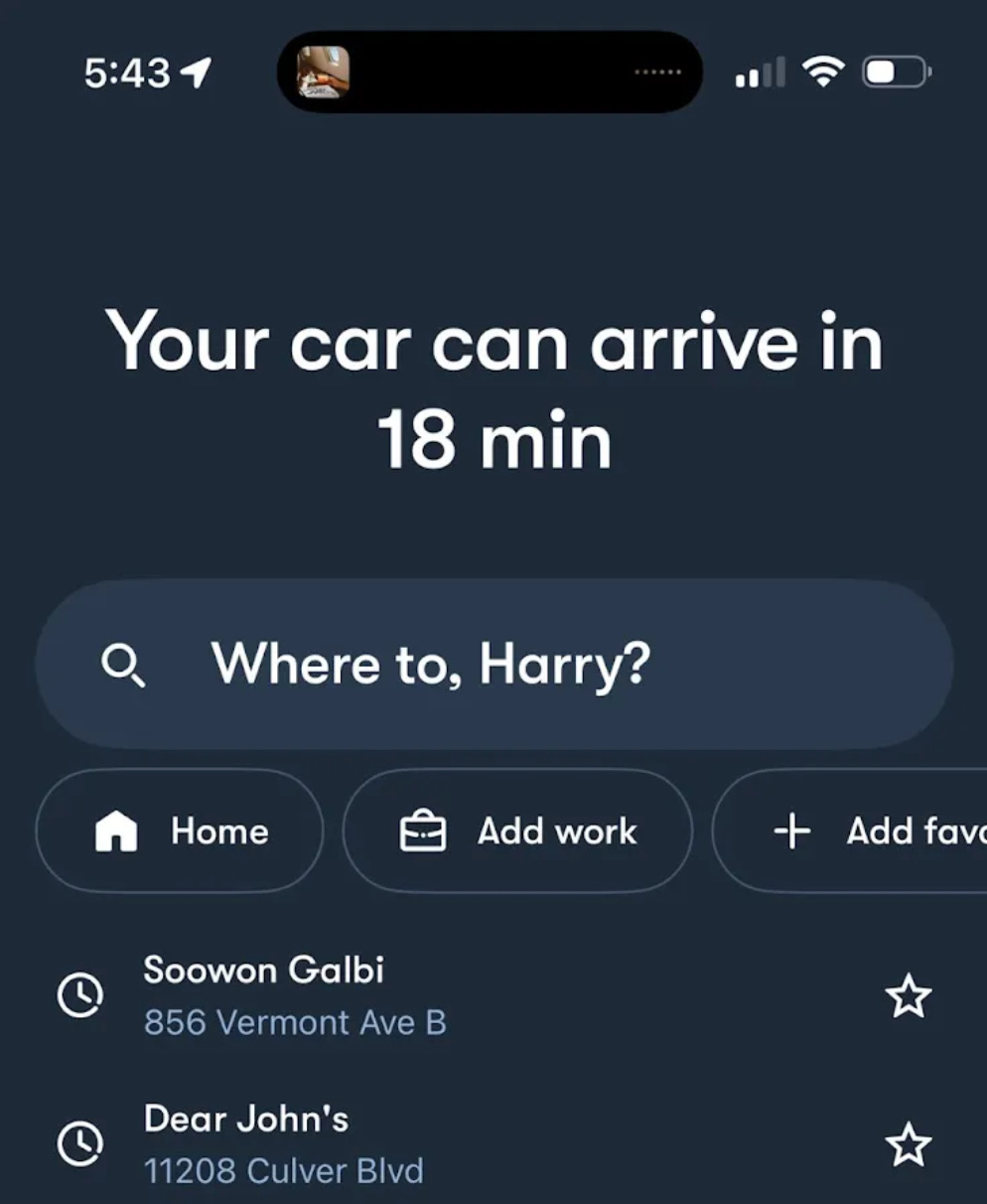Choose Soowon Galbi as the destination

tap(295, 994)
